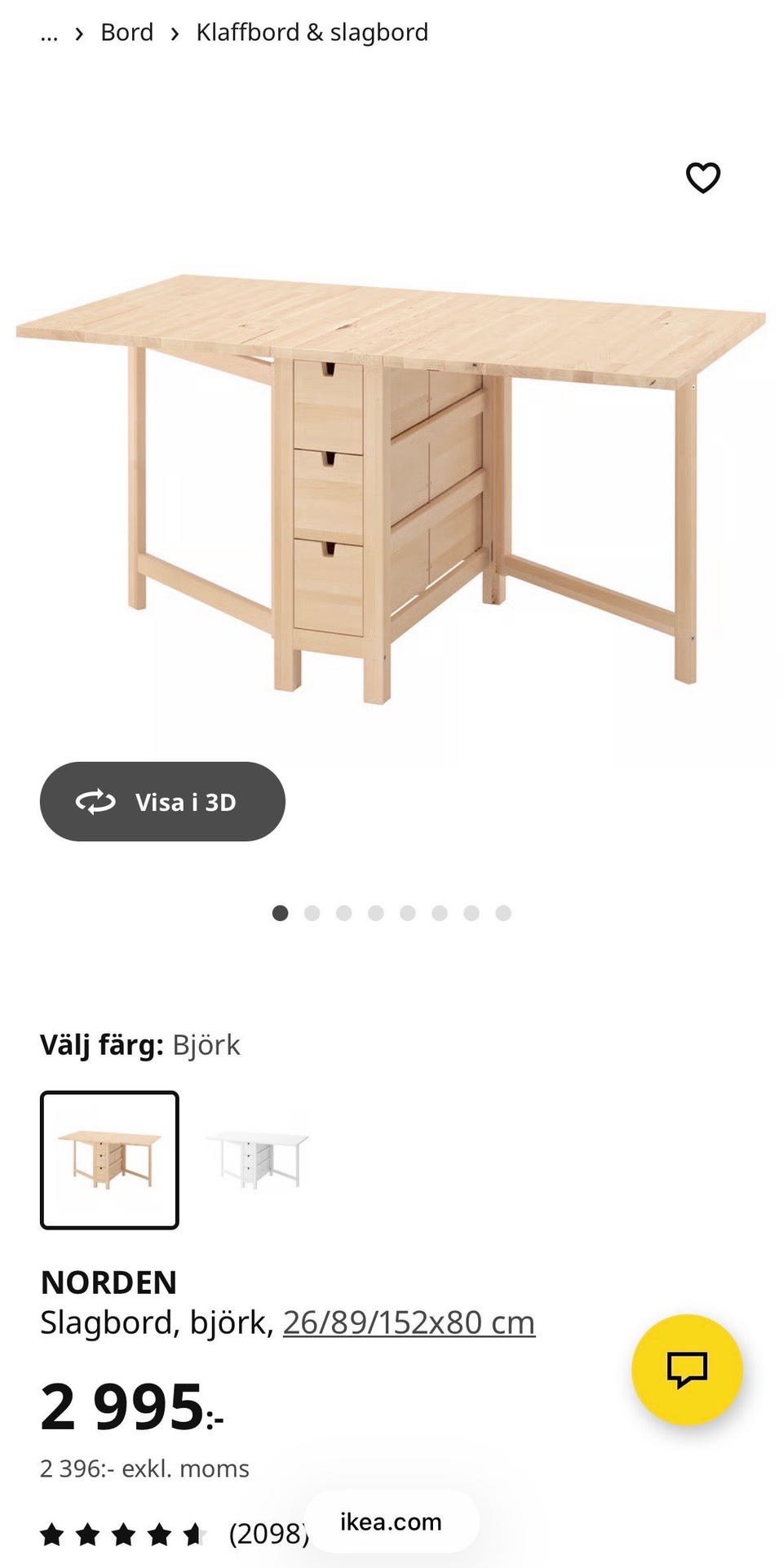Jump to the last image via the rightmost dot
This screenshot has width=783, height=1568.
click(502, 913)
